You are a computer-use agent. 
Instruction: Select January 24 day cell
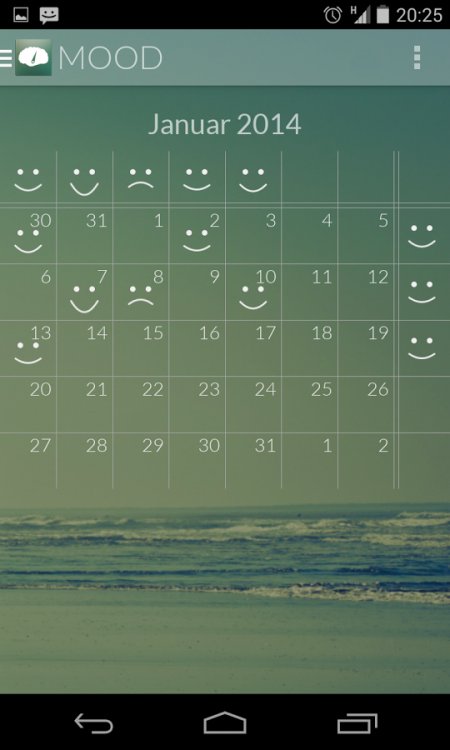tap(253, 405)
